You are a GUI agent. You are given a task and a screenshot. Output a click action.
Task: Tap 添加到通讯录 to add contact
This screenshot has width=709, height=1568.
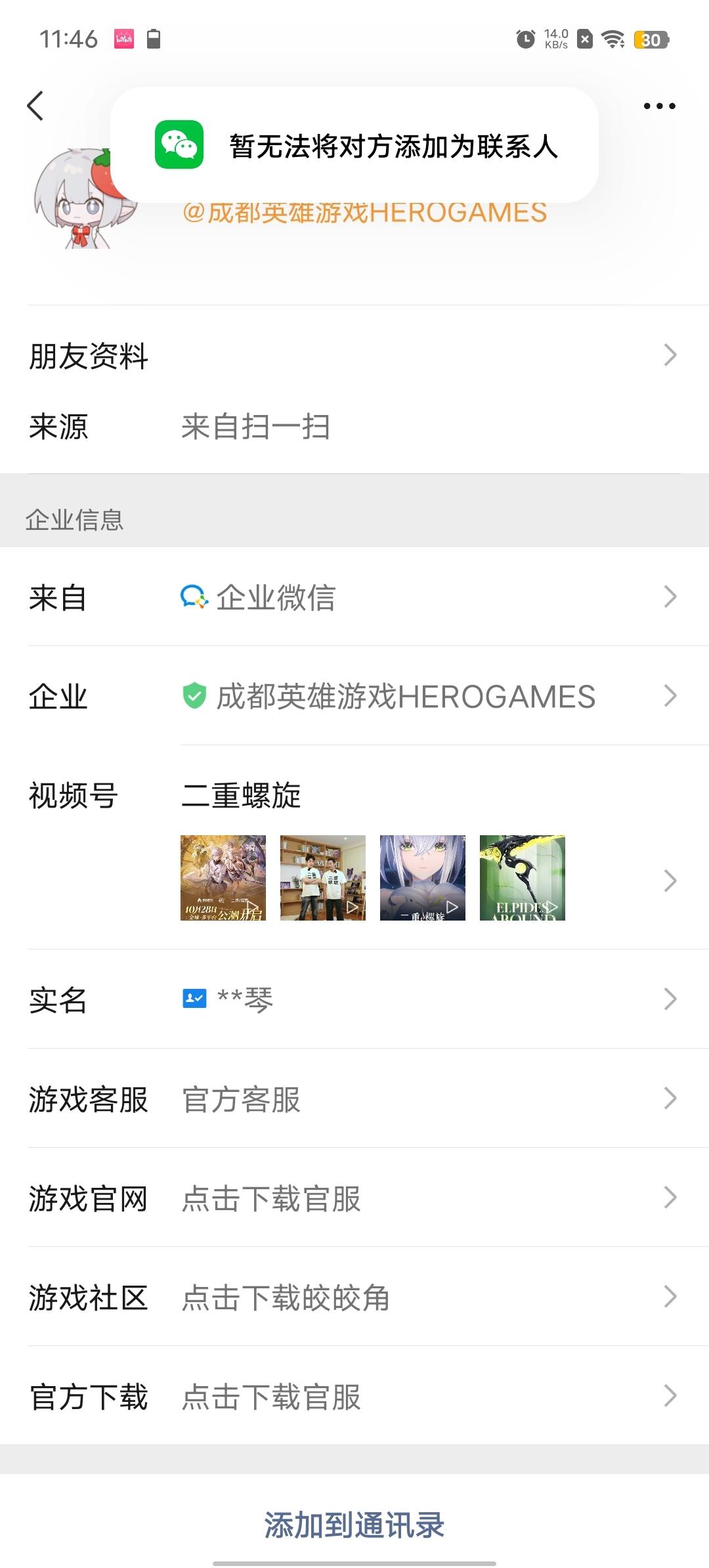tap(354, 1525)
